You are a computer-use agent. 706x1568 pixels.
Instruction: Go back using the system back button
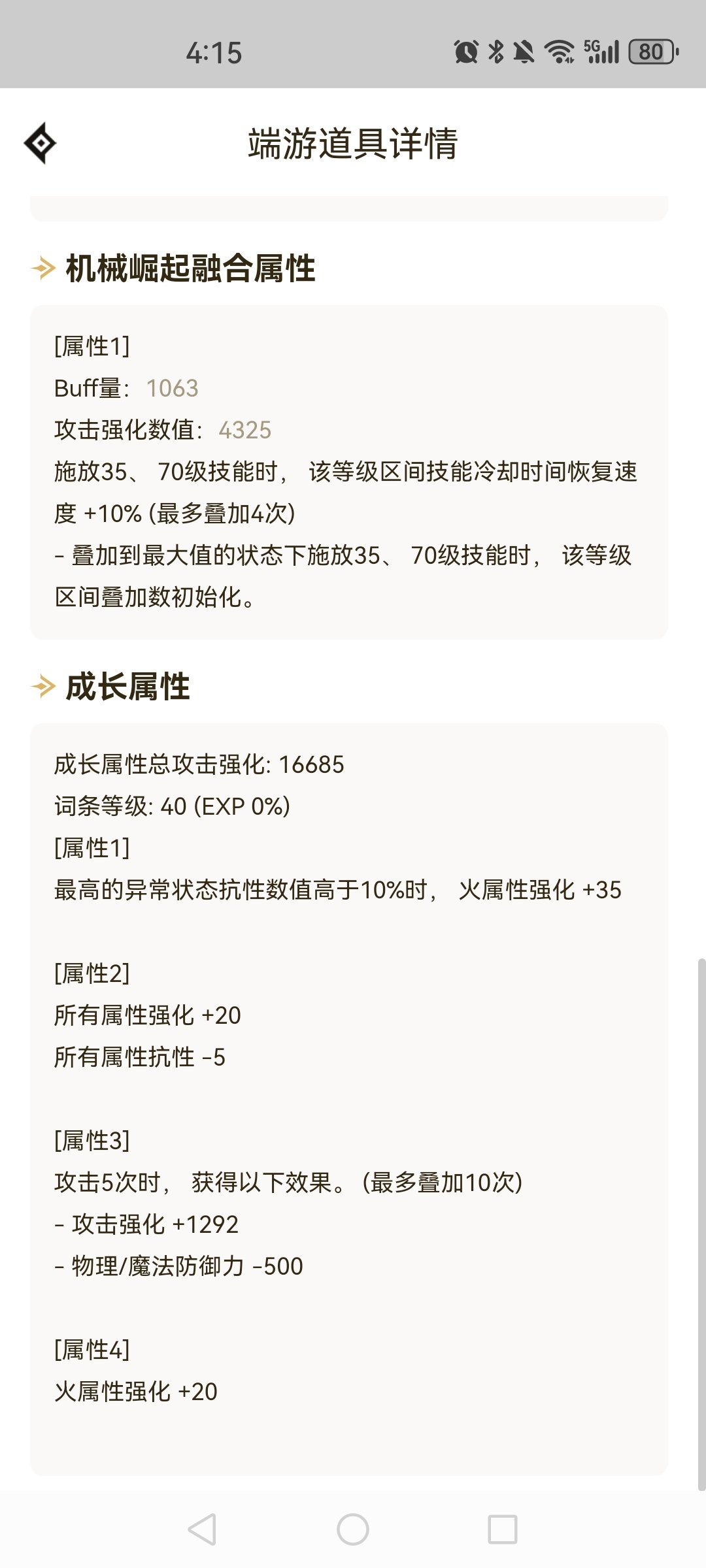[x=202, y=1529]
